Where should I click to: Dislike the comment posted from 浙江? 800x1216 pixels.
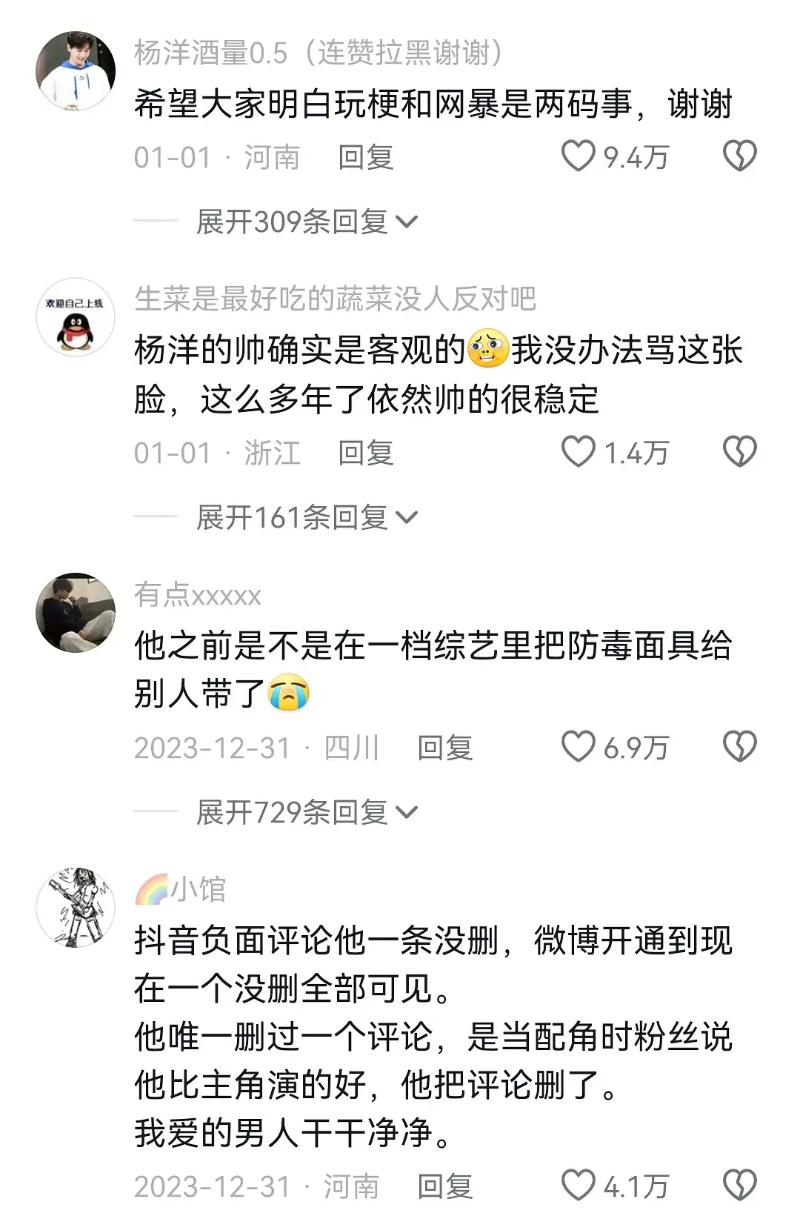point(739,453)
